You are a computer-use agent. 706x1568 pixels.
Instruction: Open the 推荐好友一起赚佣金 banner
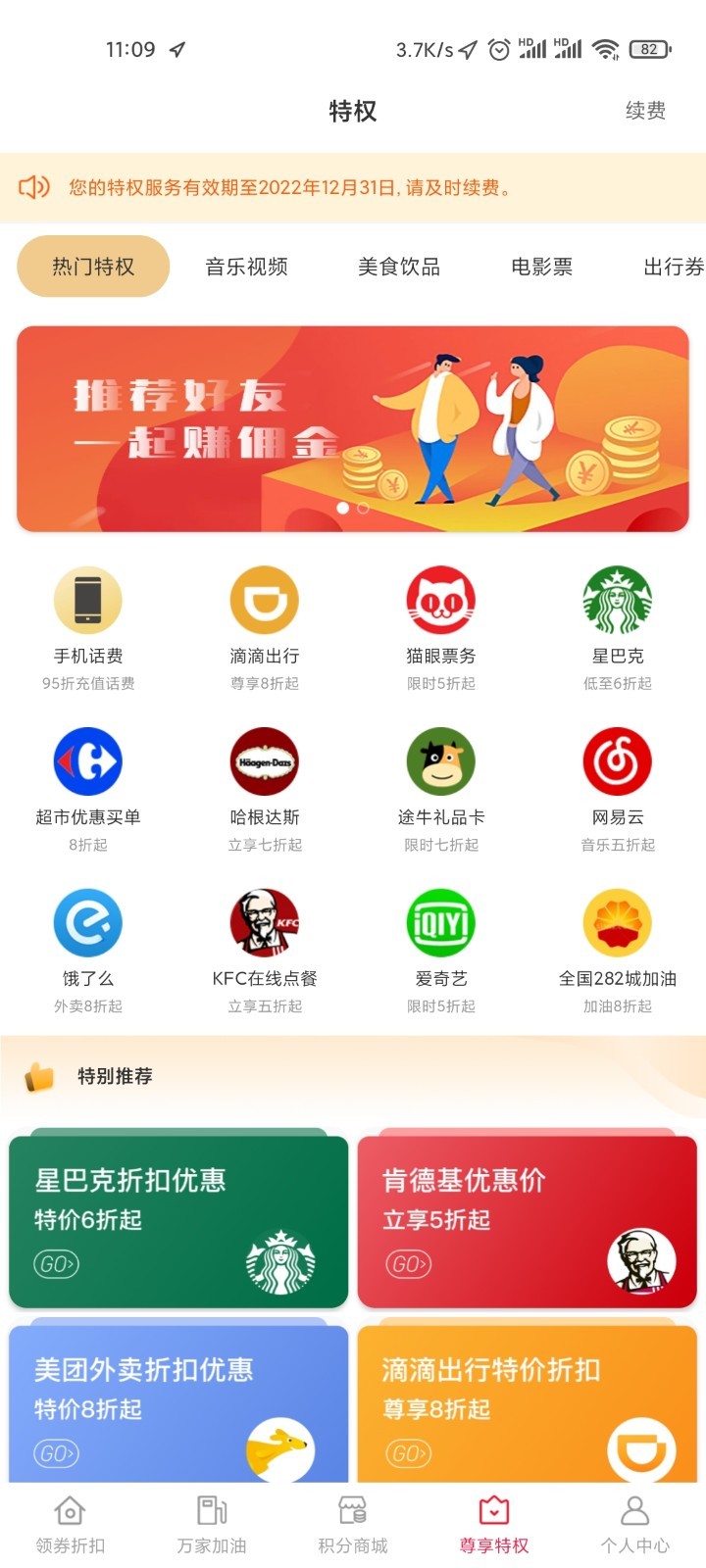tap(353, 429)
